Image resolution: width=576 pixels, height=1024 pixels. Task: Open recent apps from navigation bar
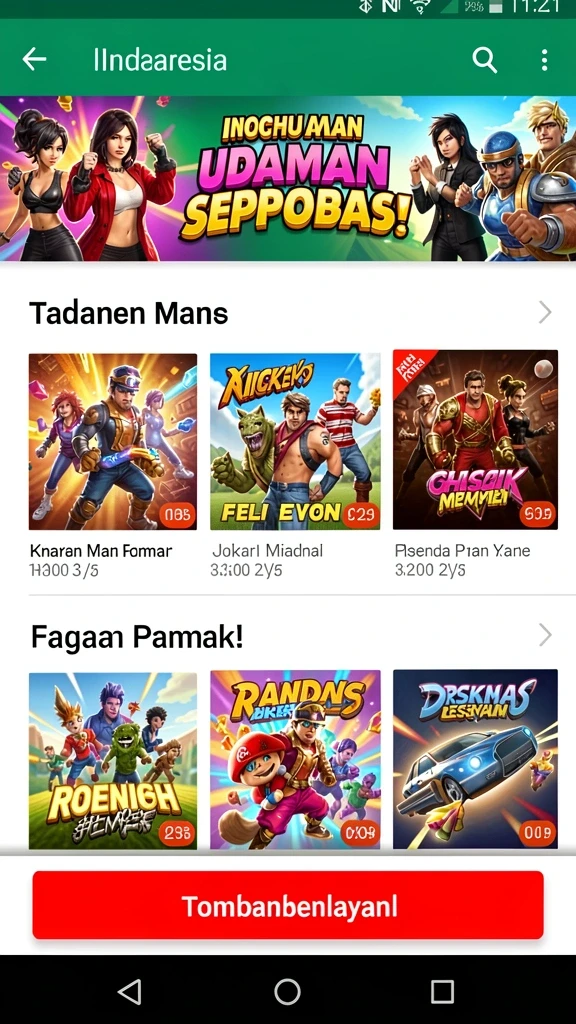point(442,991)
